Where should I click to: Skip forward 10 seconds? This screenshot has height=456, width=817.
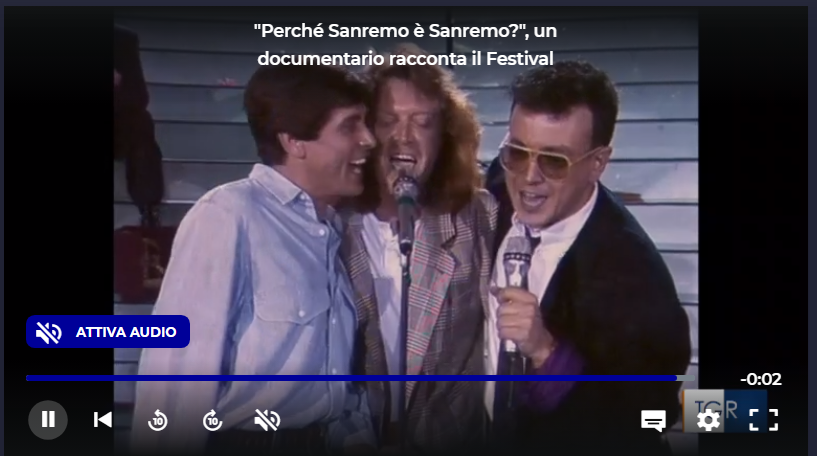pyautogui.click(x=212, y=420)
